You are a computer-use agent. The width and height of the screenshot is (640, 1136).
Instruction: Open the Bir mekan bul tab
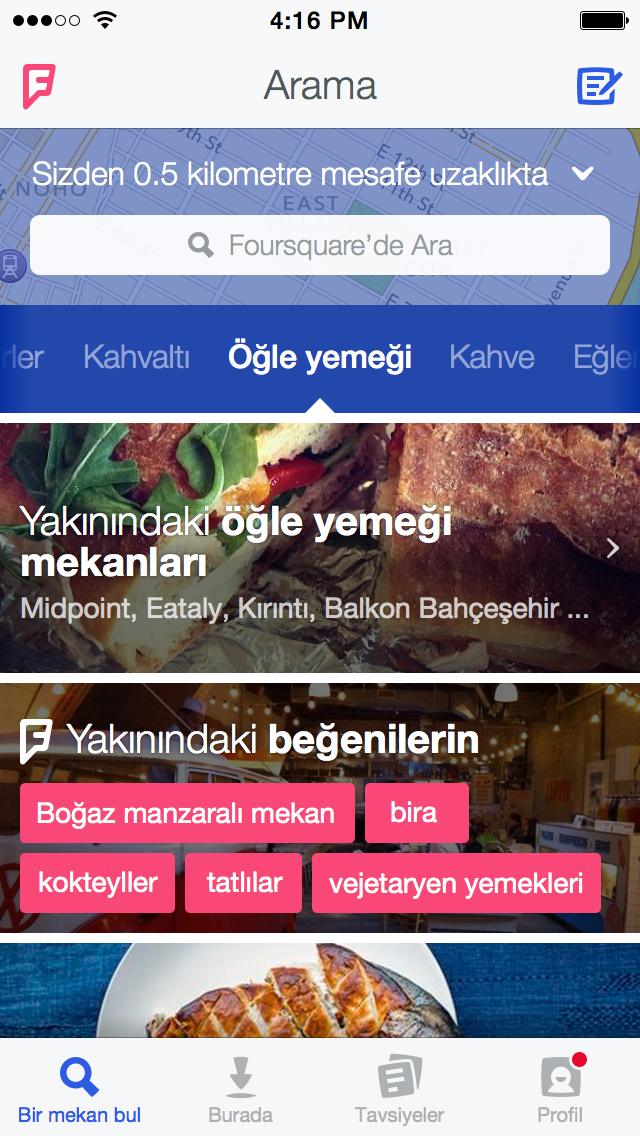click(x=79, y=1090)
